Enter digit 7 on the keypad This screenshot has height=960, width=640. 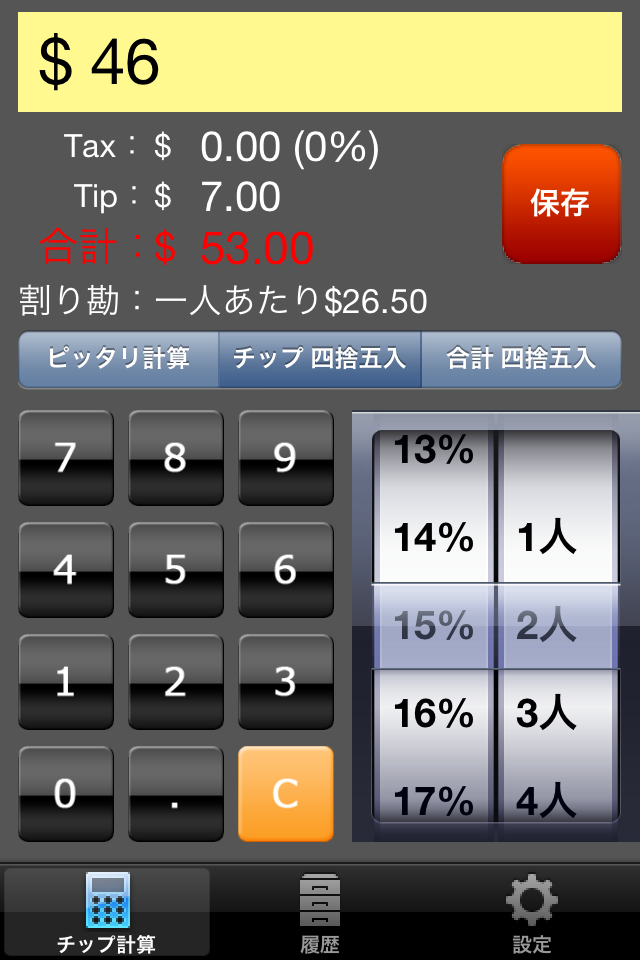(x=66, y=458)
